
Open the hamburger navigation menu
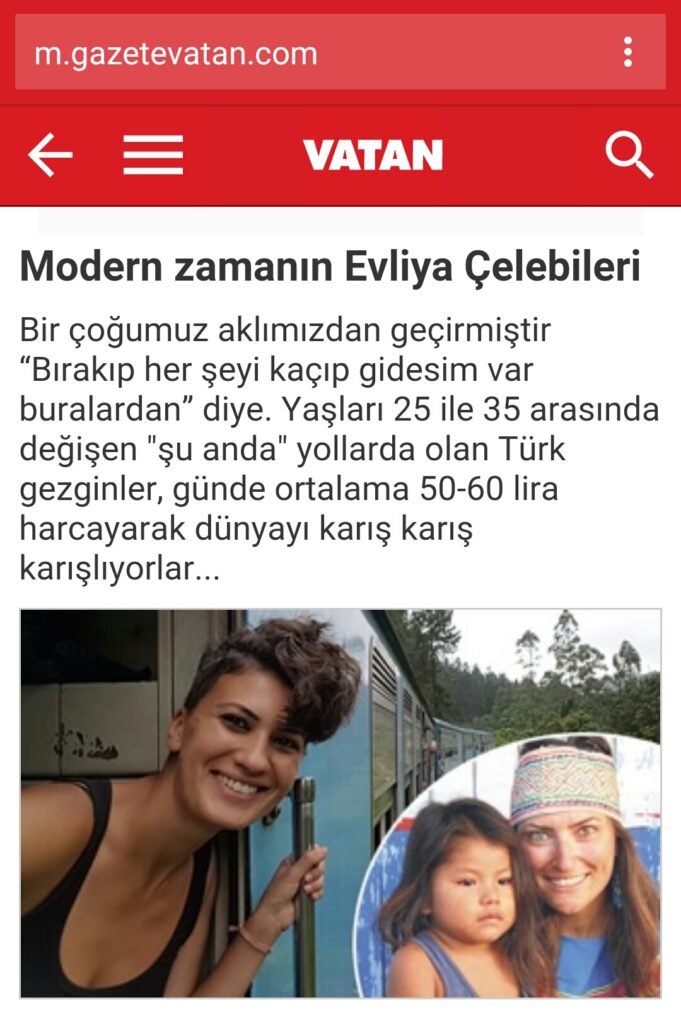click(x=153, y=156)
